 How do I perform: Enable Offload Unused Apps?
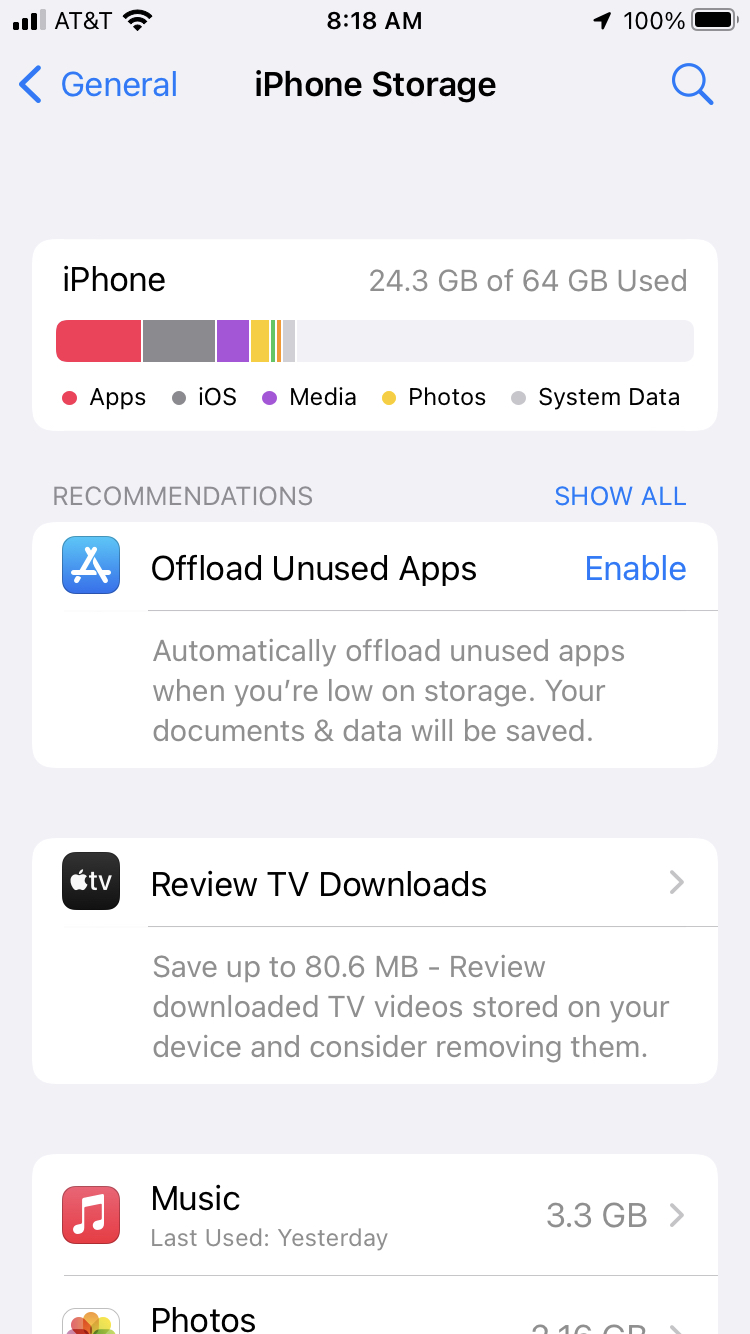(x=635, y=568)
